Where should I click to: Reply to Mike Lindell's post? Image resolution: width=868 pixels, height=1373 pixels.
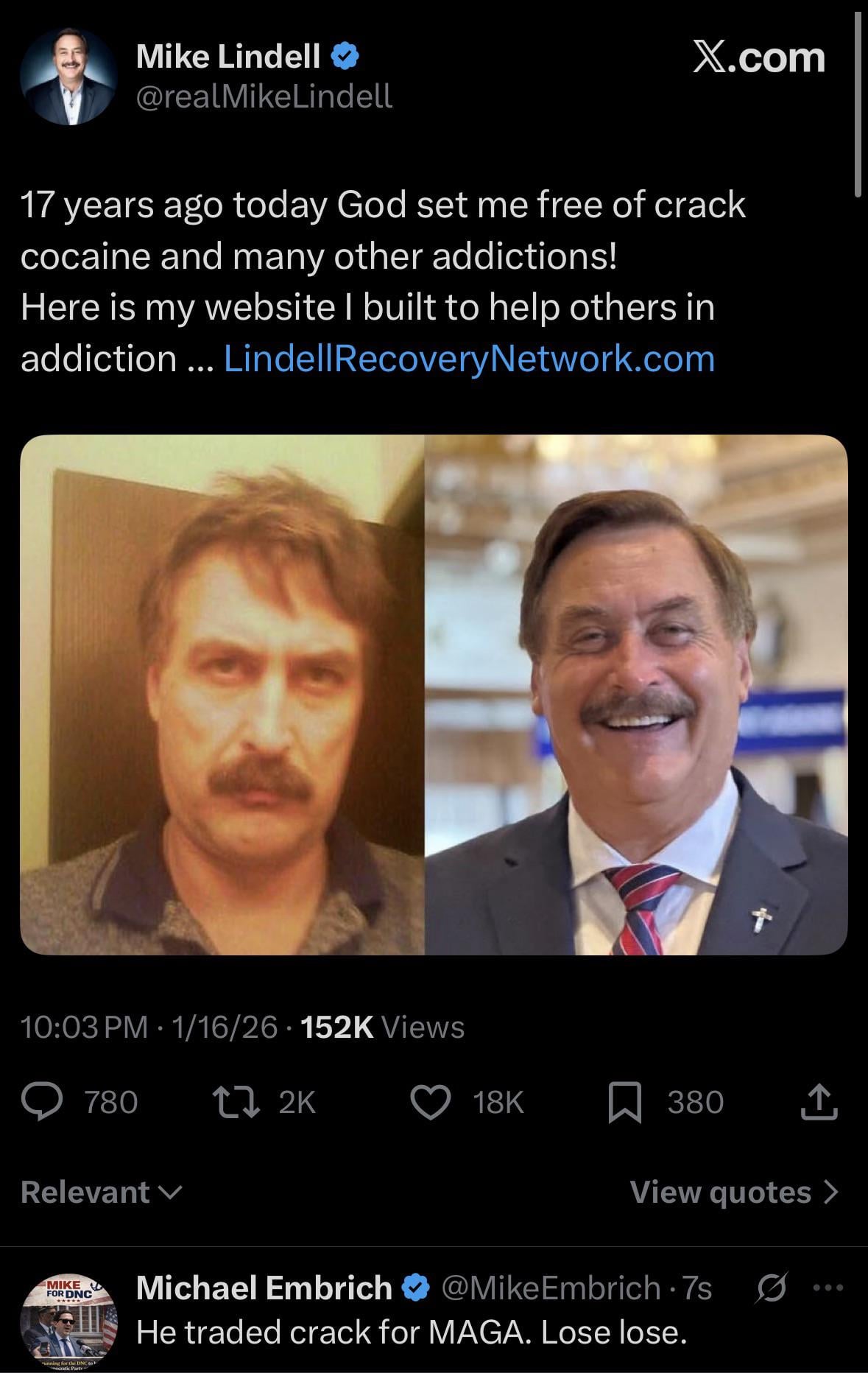point(41,1102)
